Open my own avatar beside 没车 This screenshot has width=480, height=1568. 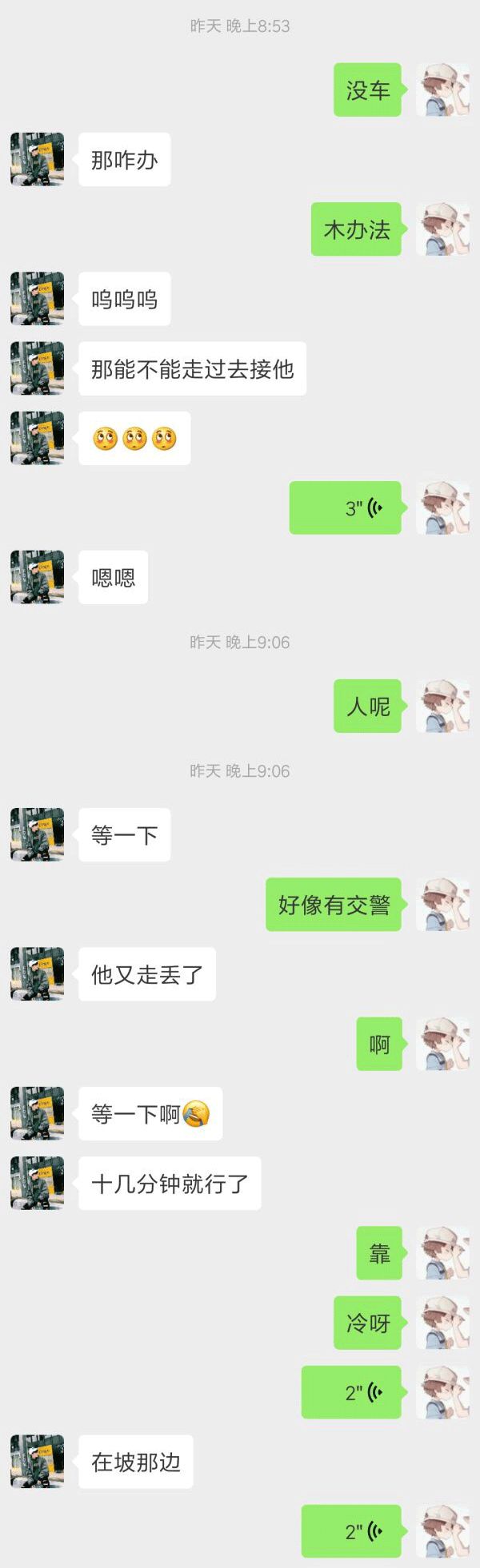tap(442, 90)
